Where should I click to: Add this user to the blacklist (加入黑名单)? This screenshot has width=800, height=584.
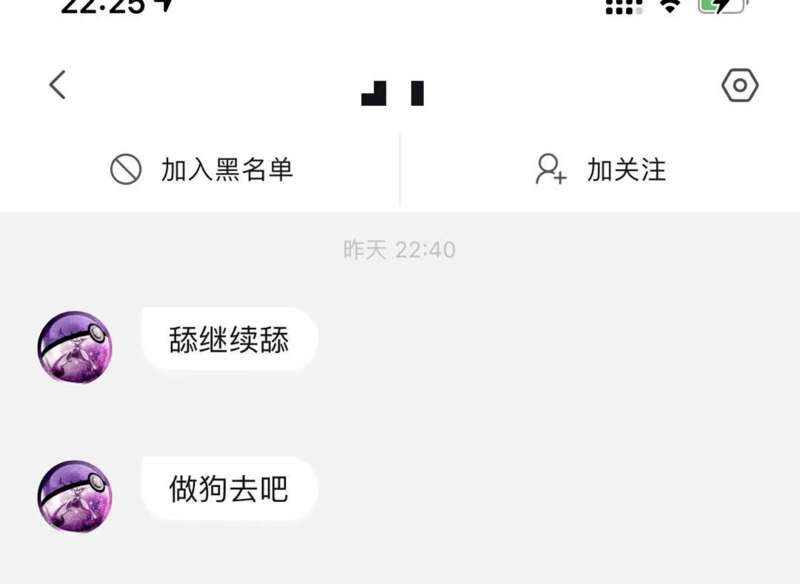pos(201,170)
